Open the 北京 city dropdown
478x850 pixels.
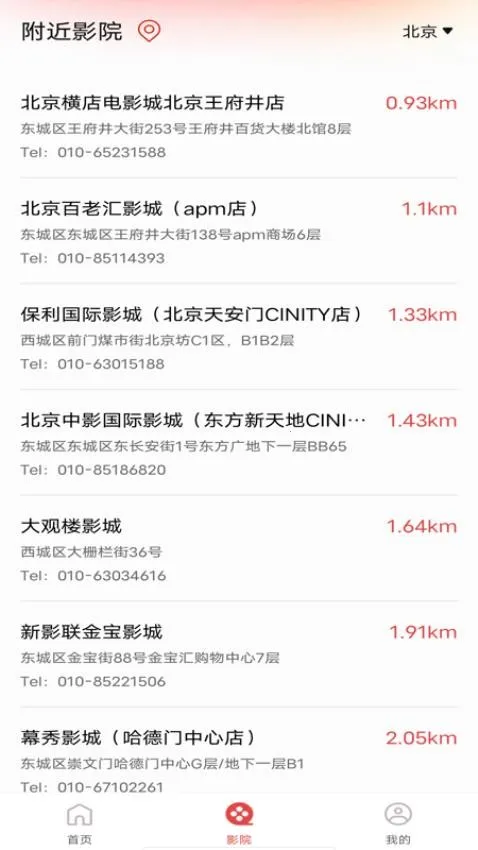[x=427, y=31]
